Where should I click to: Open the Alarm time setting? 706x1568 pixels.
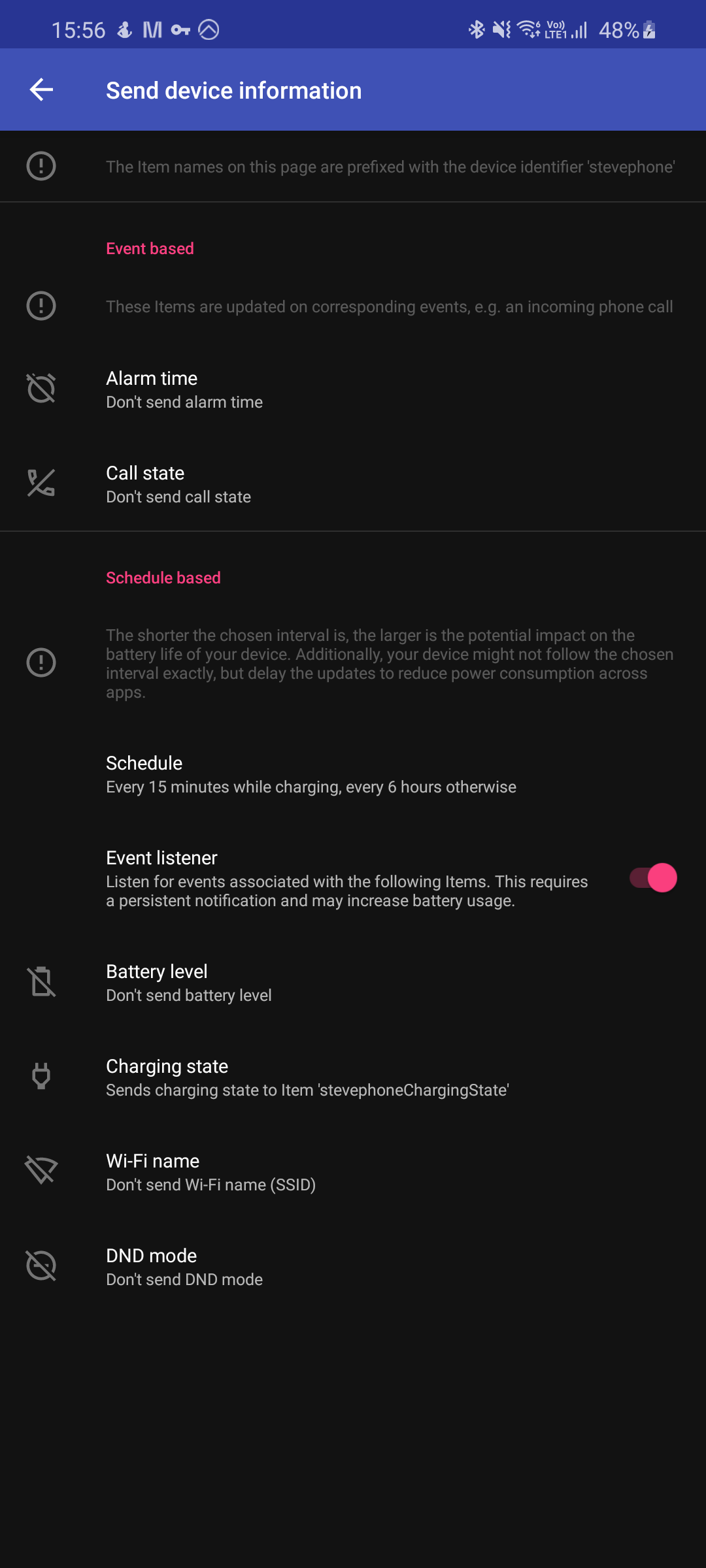point(353,389)
